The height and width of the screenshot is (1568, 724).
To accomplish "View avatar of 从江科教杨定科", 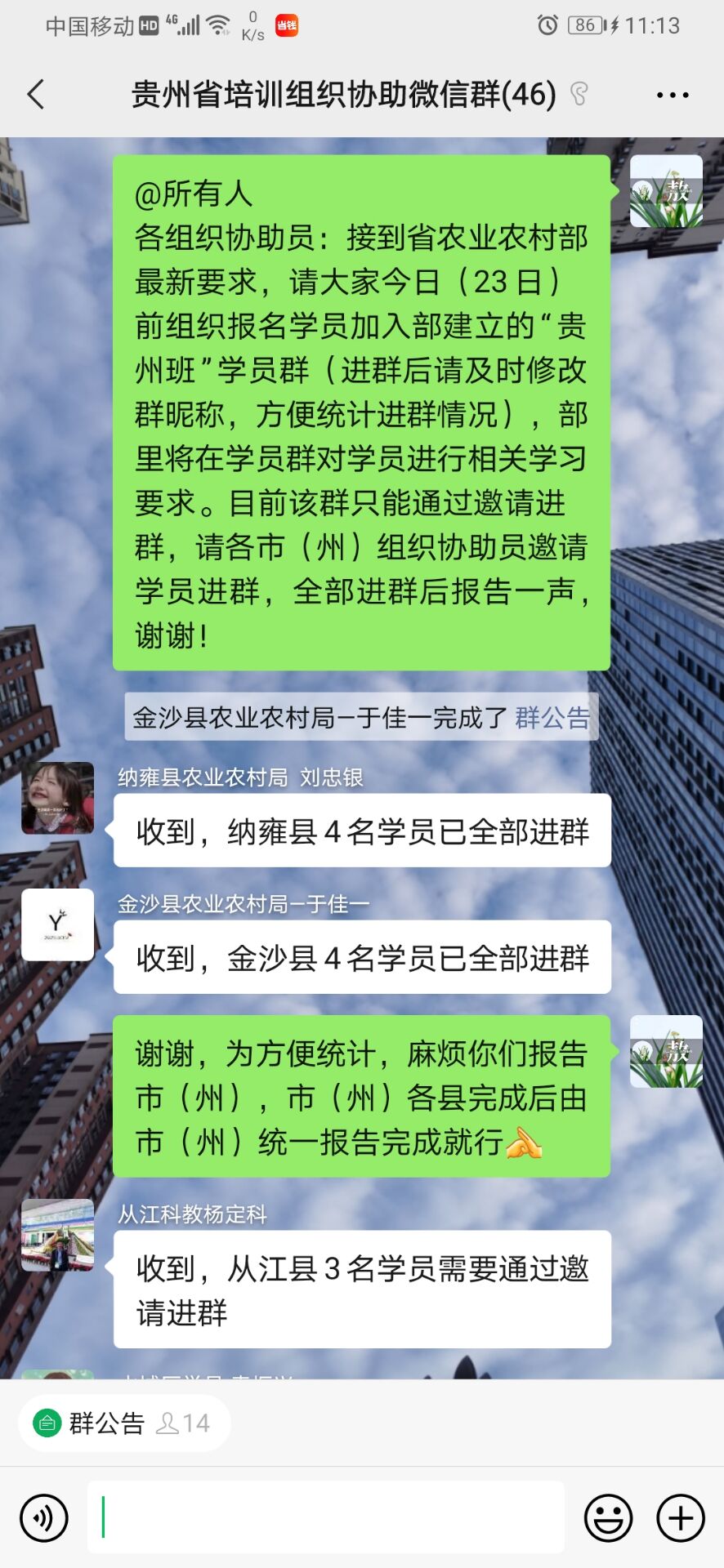I will (x=57, y=1235).
